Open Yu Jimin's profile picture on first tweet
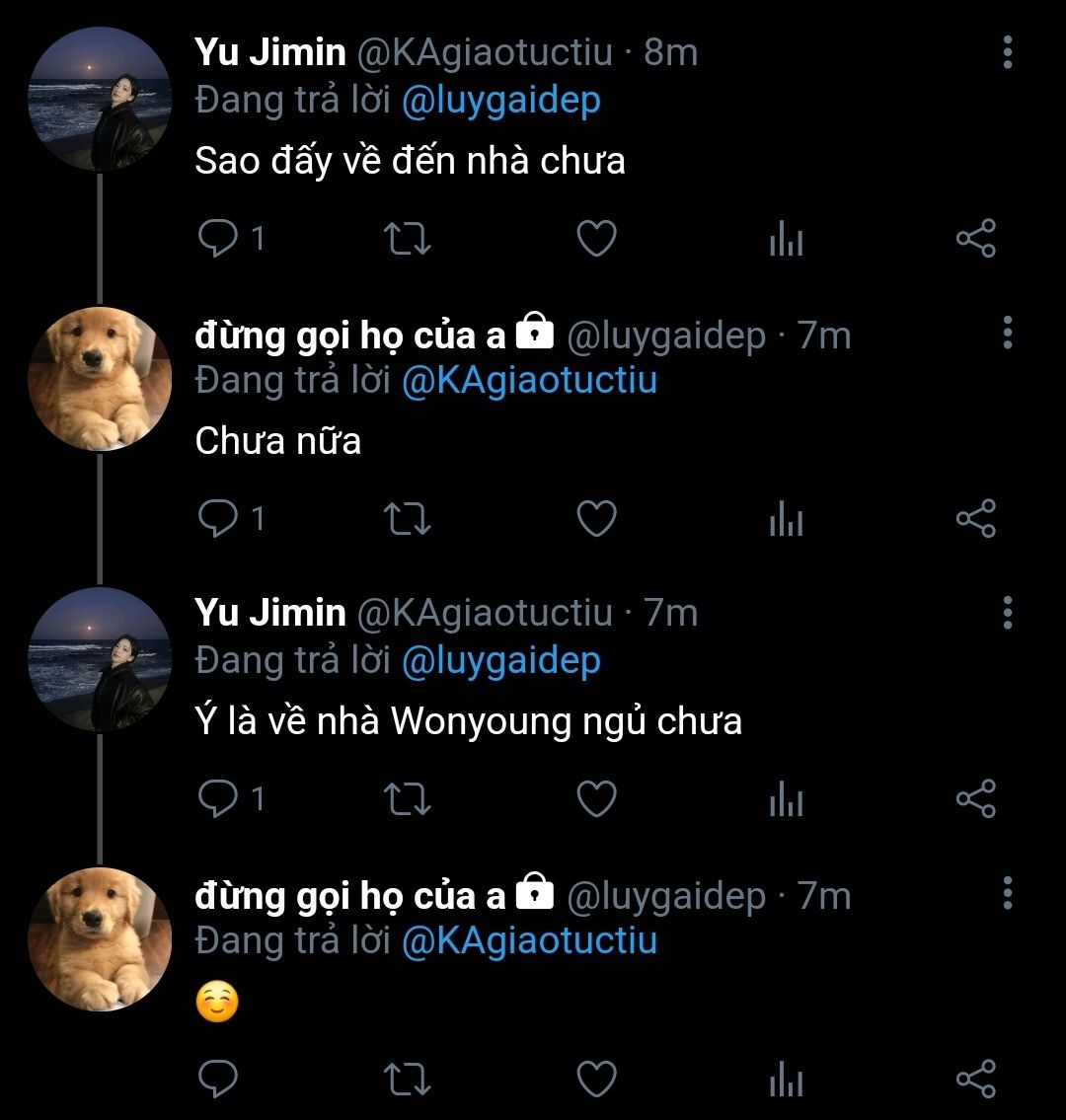Screen dimensions: 1066x1120 (x=100, y=100)
